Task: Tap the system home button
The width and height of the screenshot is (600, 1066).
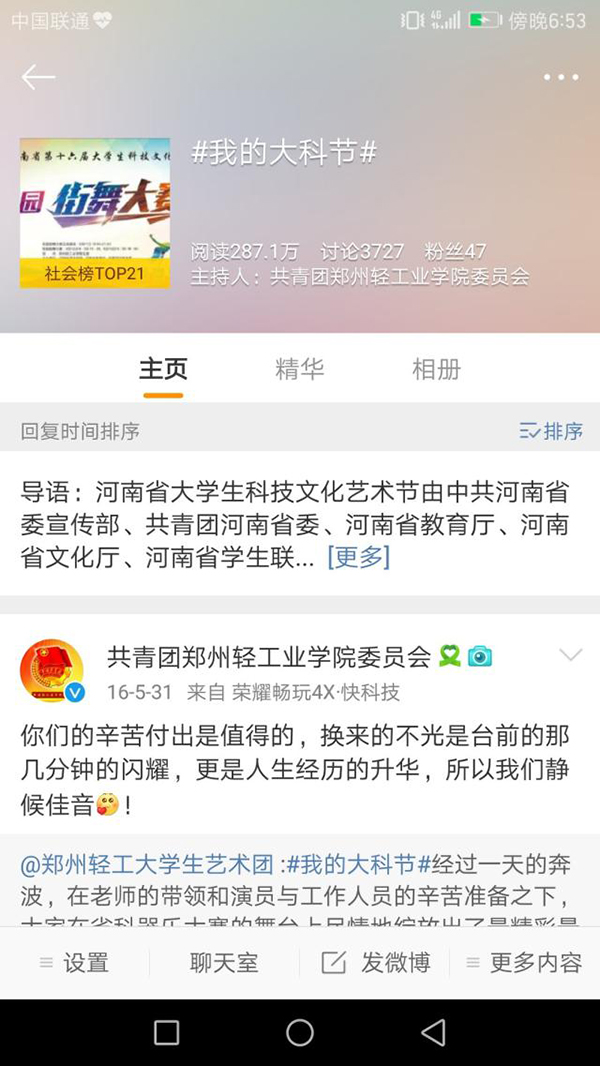Action: click(300, 1033)
